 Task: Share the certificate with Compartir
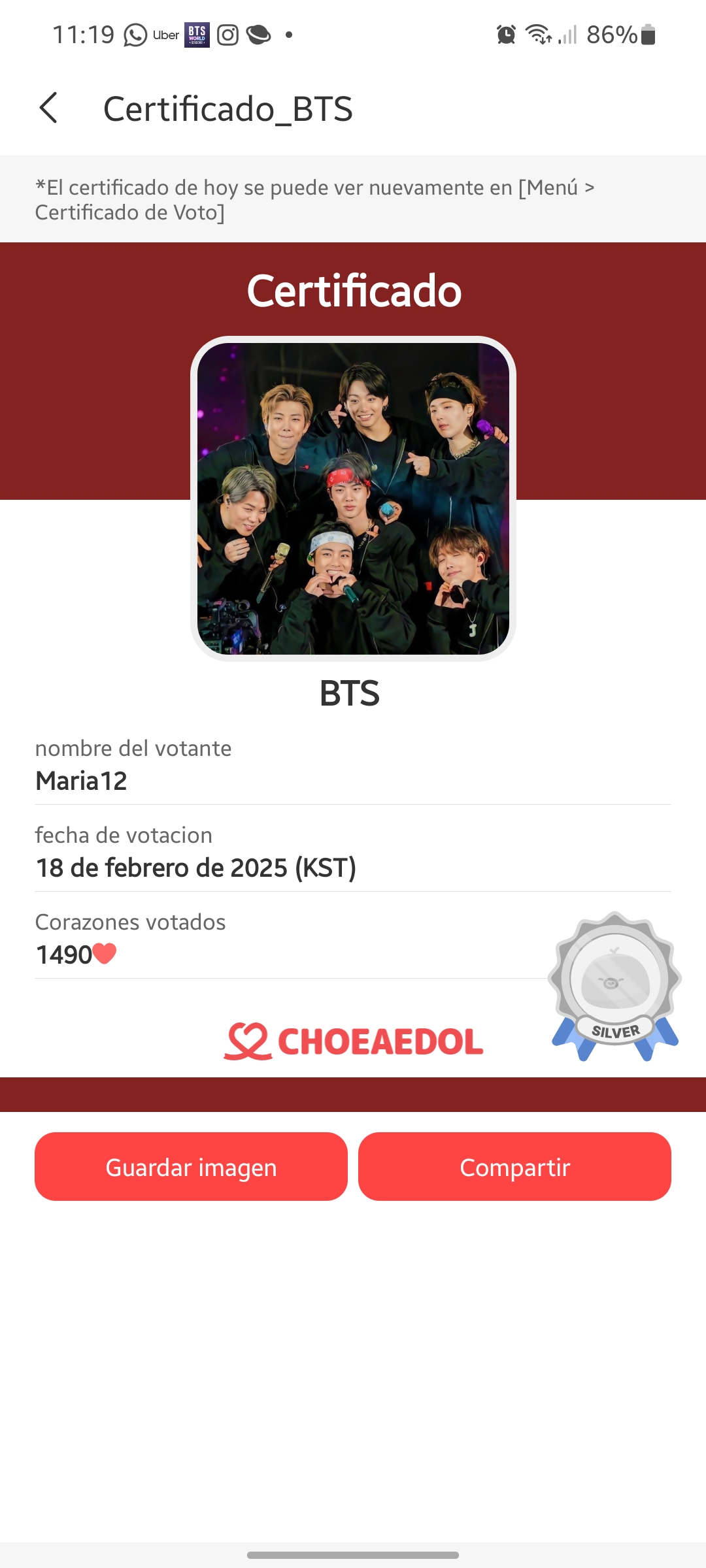click(514, 1167)
